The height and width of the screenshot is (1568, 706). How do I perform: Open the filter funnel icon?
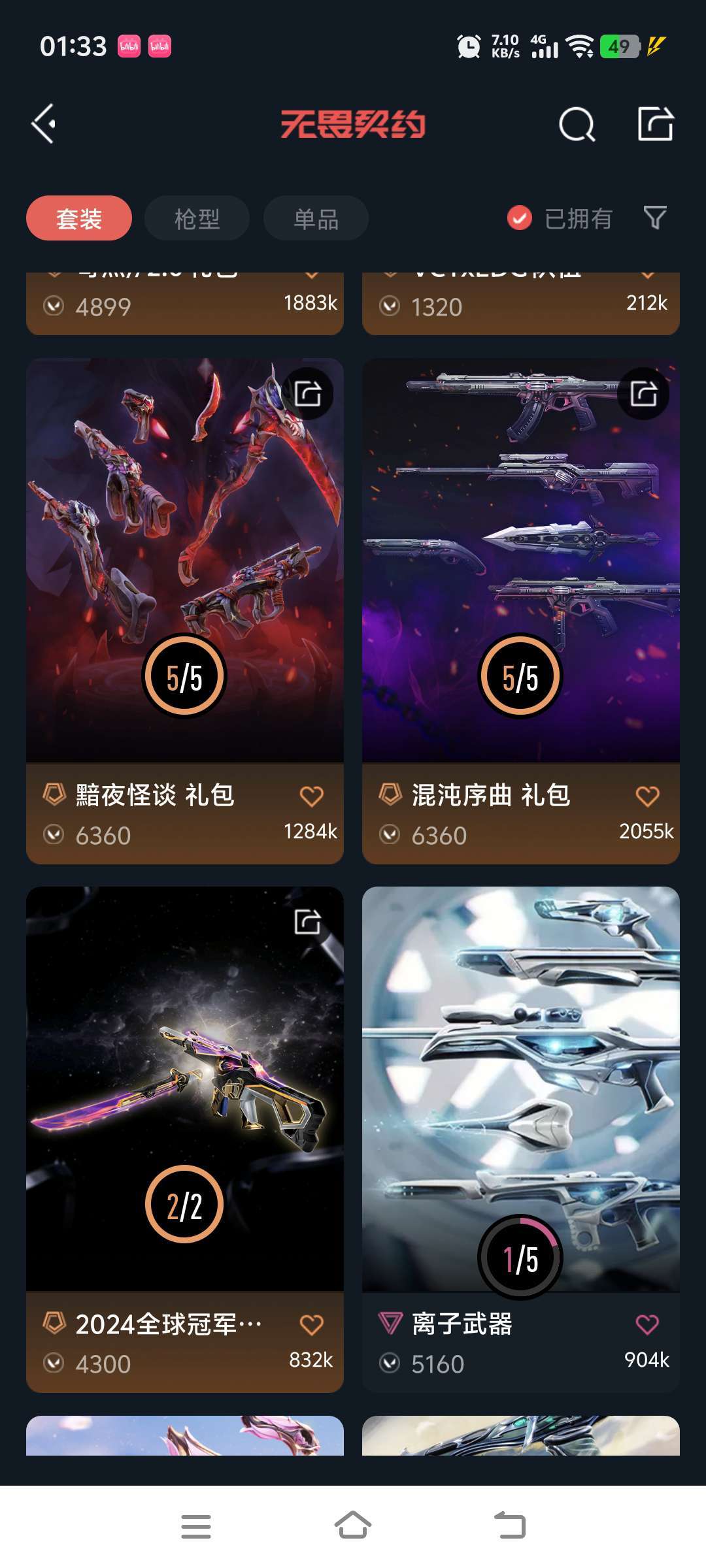tap(655, 218)
